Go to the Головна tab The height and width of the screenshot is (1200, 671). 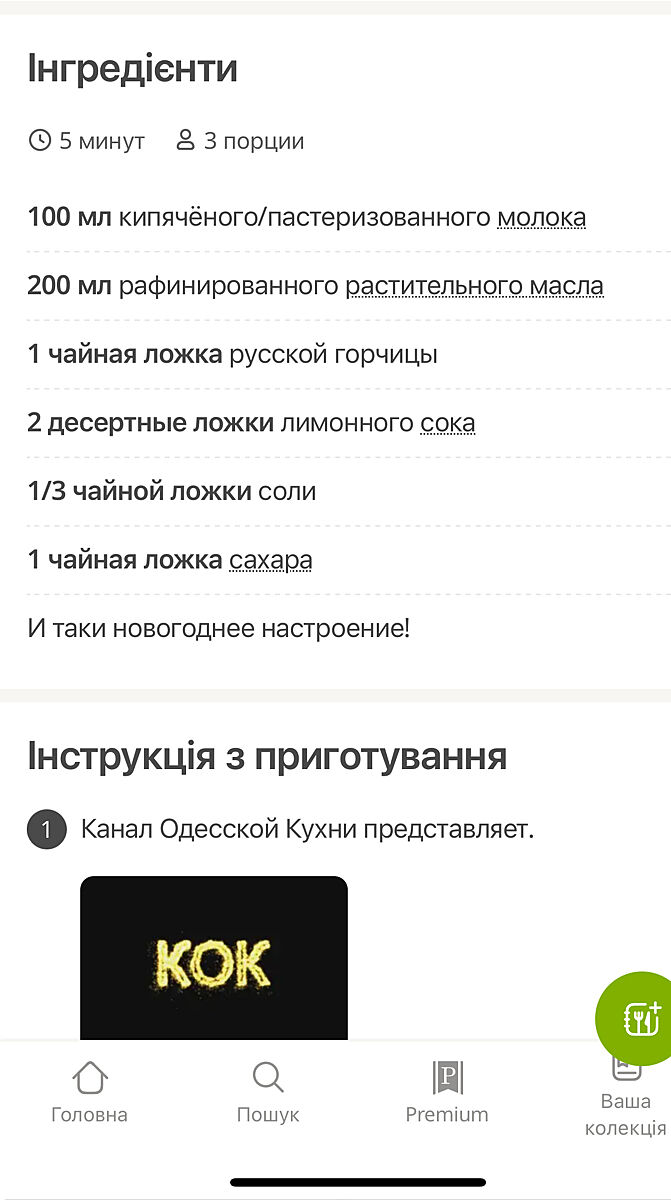pyautogui.click(x=89, y=1093)
